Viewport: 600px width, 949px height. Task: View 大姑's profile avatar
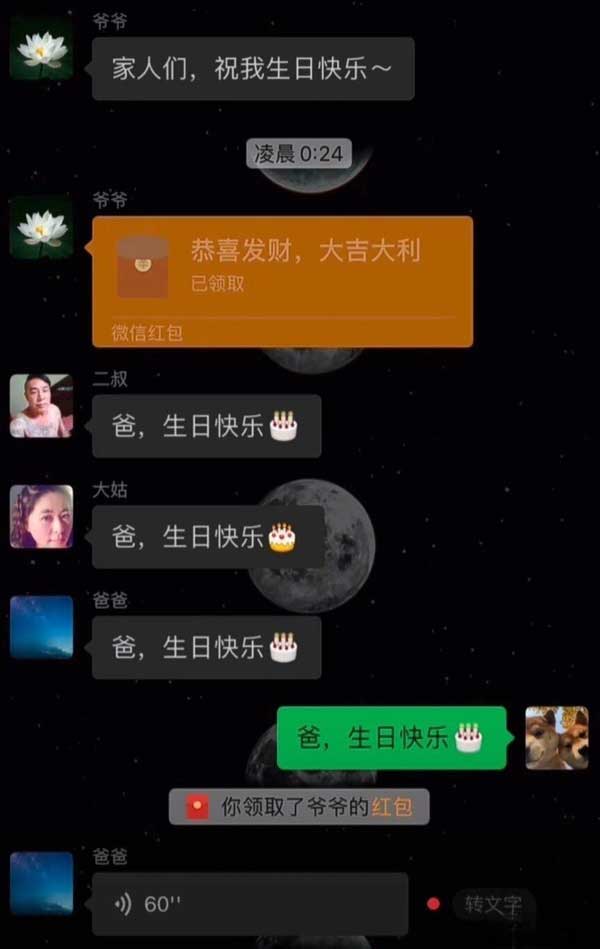coord(41,517)
